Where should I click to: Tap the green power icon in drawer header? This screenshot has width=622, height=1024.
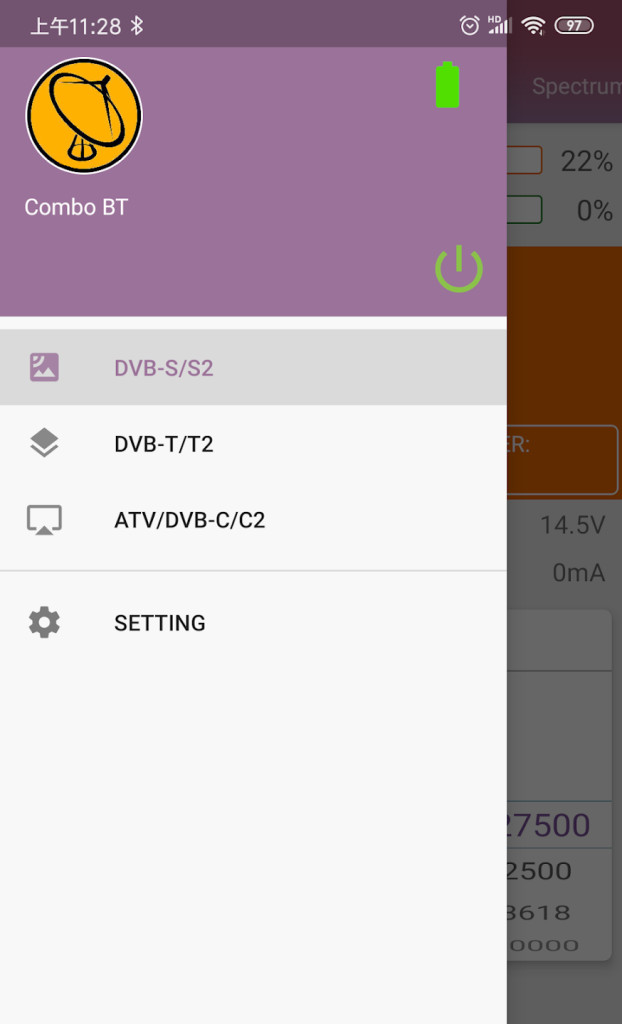coord(459,268)
